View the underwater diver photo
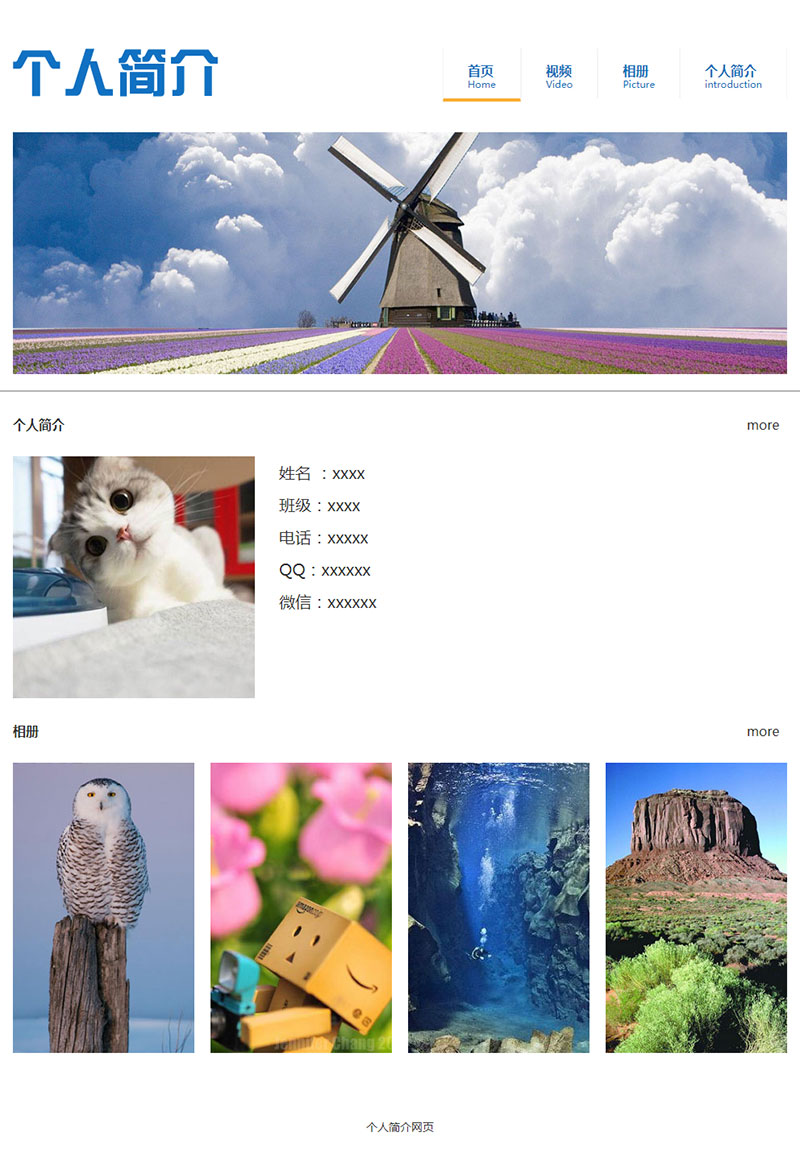800x1161 pixels. [x=498, y=907]
